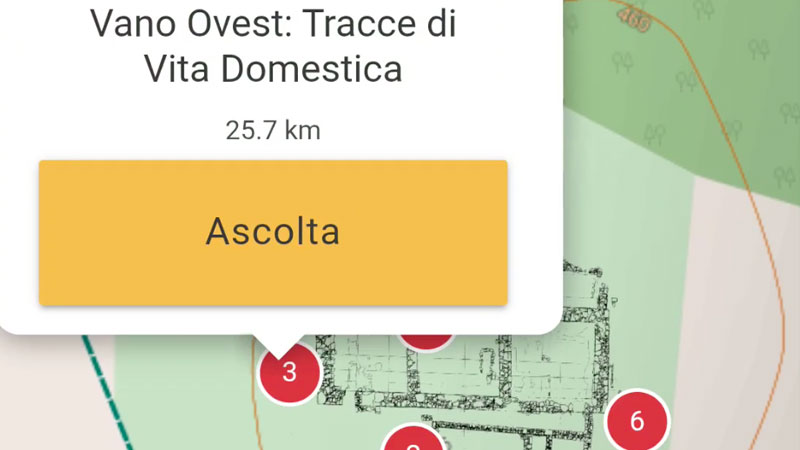
Task: Tap the Ascolta button
Action: point(273,232)
